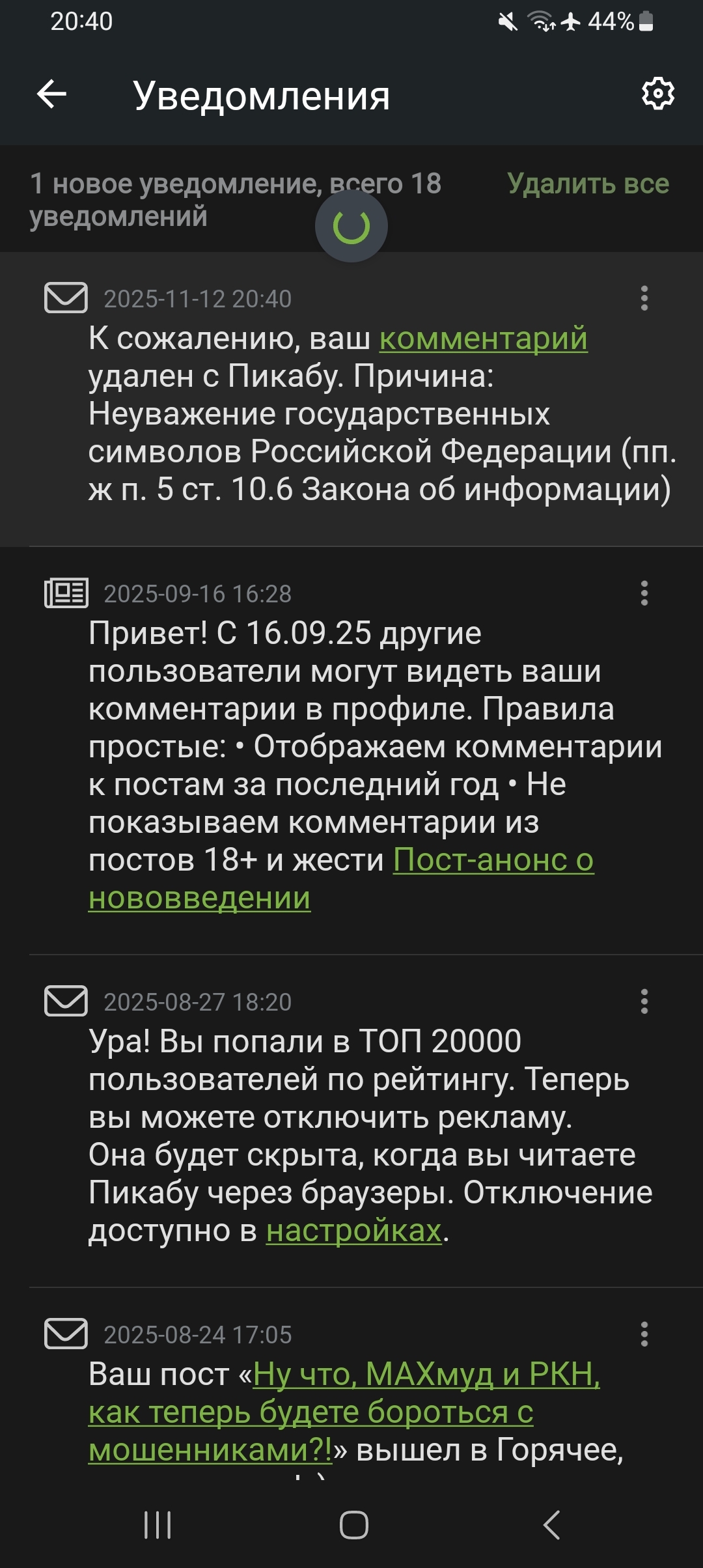This screenshot has width=703, height=1568.
Task: Open options for the 2025-08-27 18:20 notification
Action: pyautogui.click(x=644, y=1001)
